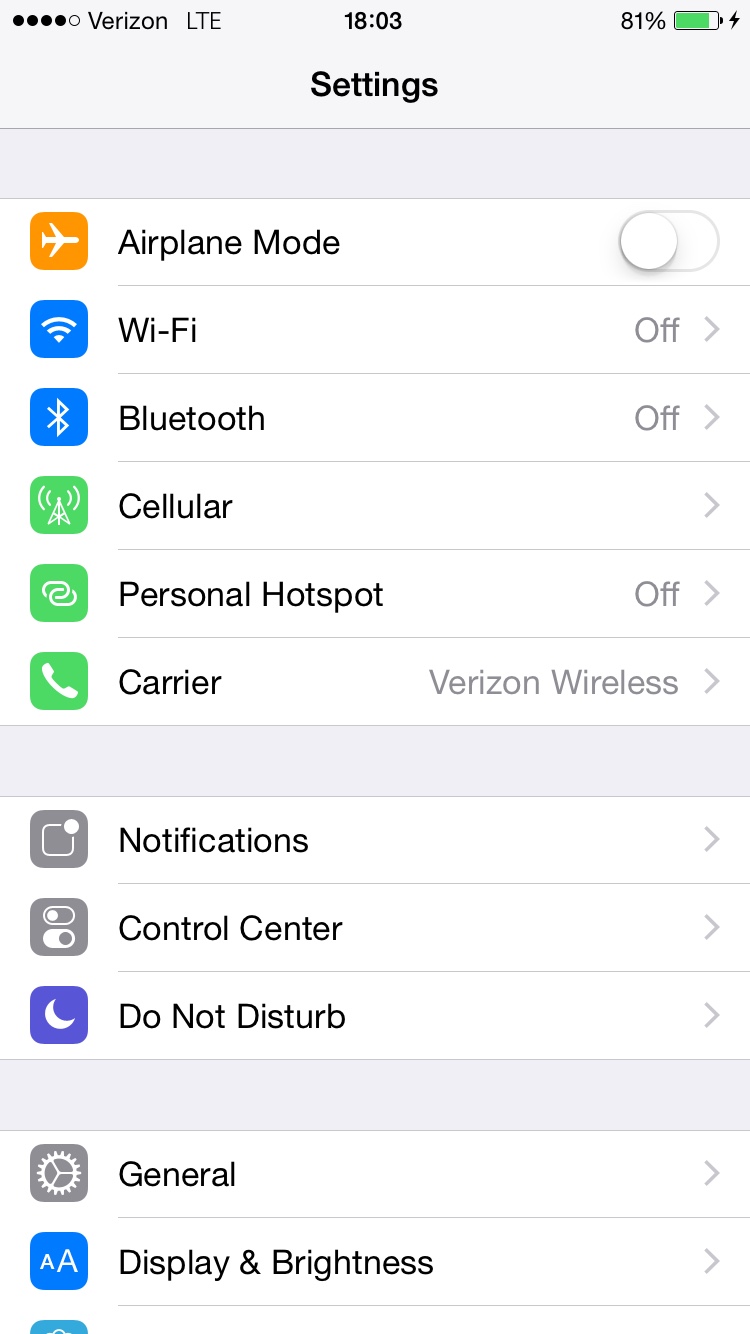The height and width of the screenshot is (1334, 750).
Task: Open Bluetooth settings
Action: pyautogui.click(x=375, y=418)
